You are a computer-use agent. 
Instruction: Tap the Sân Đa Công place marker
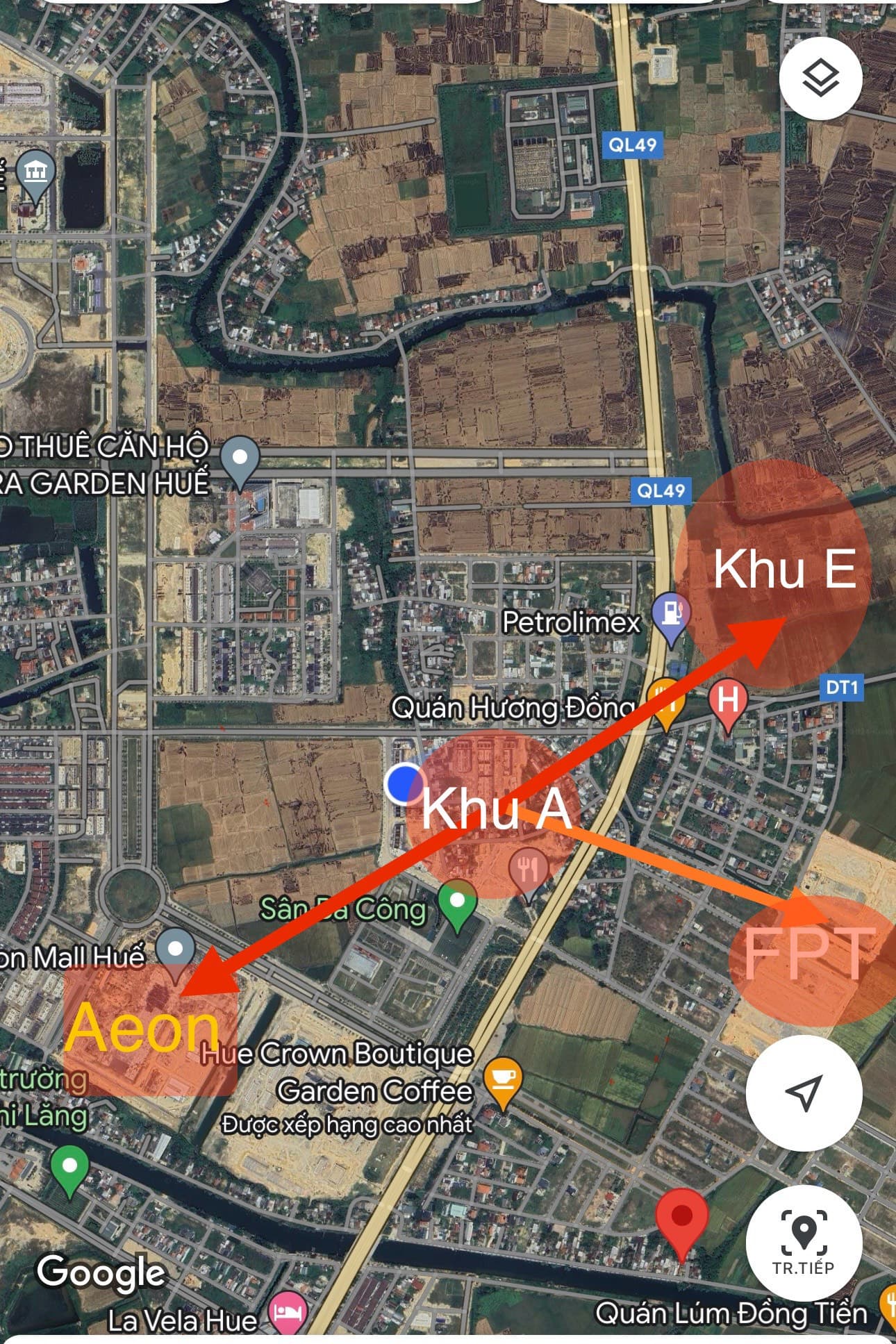(x=457, y=903)
